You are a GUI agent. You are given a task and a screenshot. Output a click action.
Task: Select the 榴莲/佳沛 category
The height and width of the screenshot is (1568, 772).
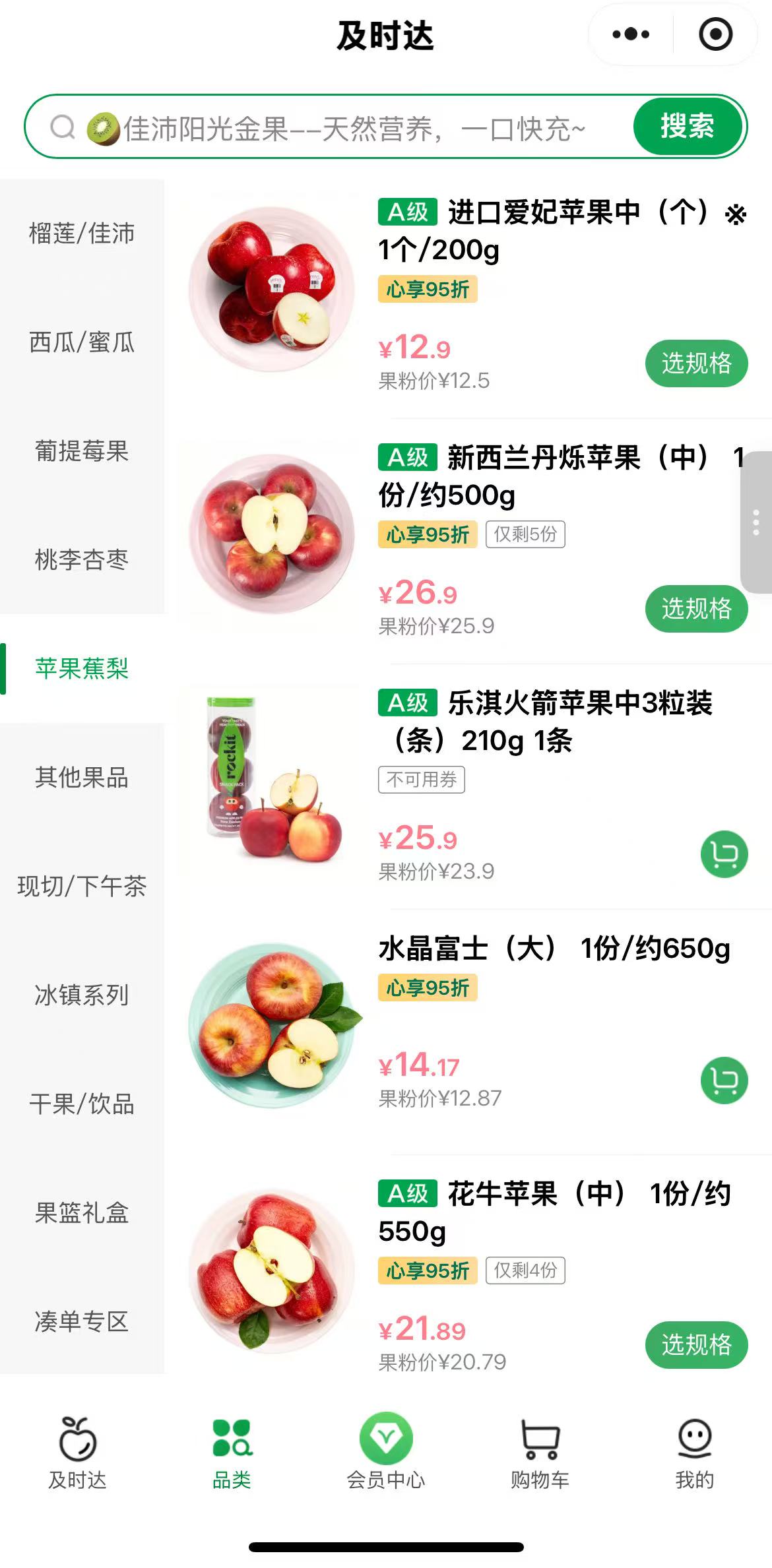point(82,234)
